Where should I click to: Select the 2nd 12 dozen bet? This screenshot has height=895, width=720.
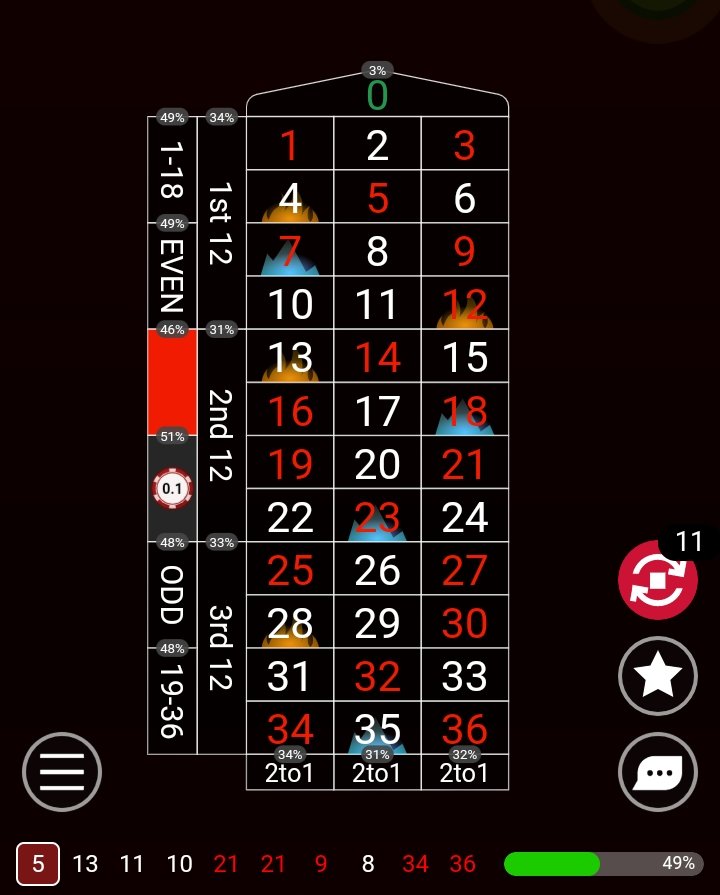pos(221,435)
